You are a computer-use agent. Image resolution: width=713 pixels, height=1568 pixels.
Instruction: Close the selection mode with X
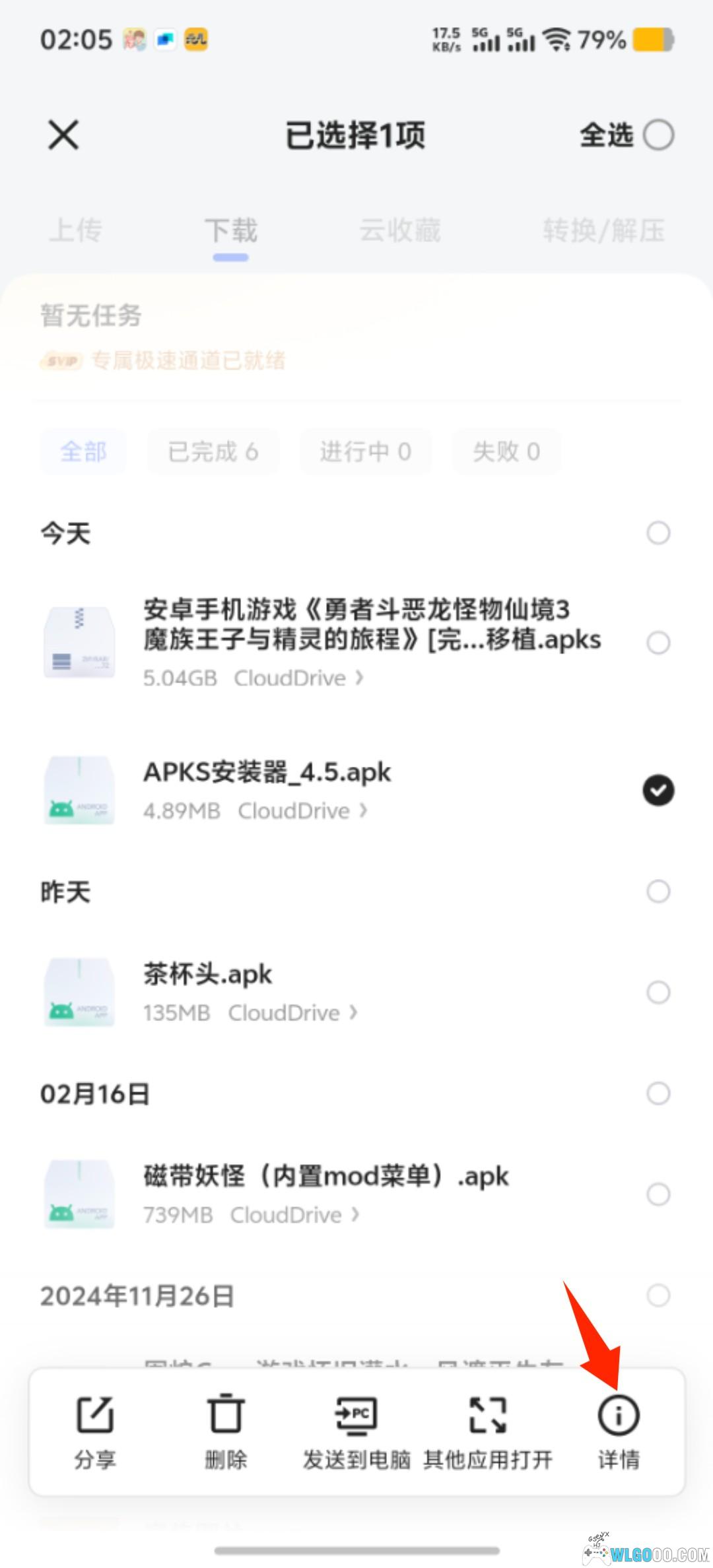pos(63,135)
